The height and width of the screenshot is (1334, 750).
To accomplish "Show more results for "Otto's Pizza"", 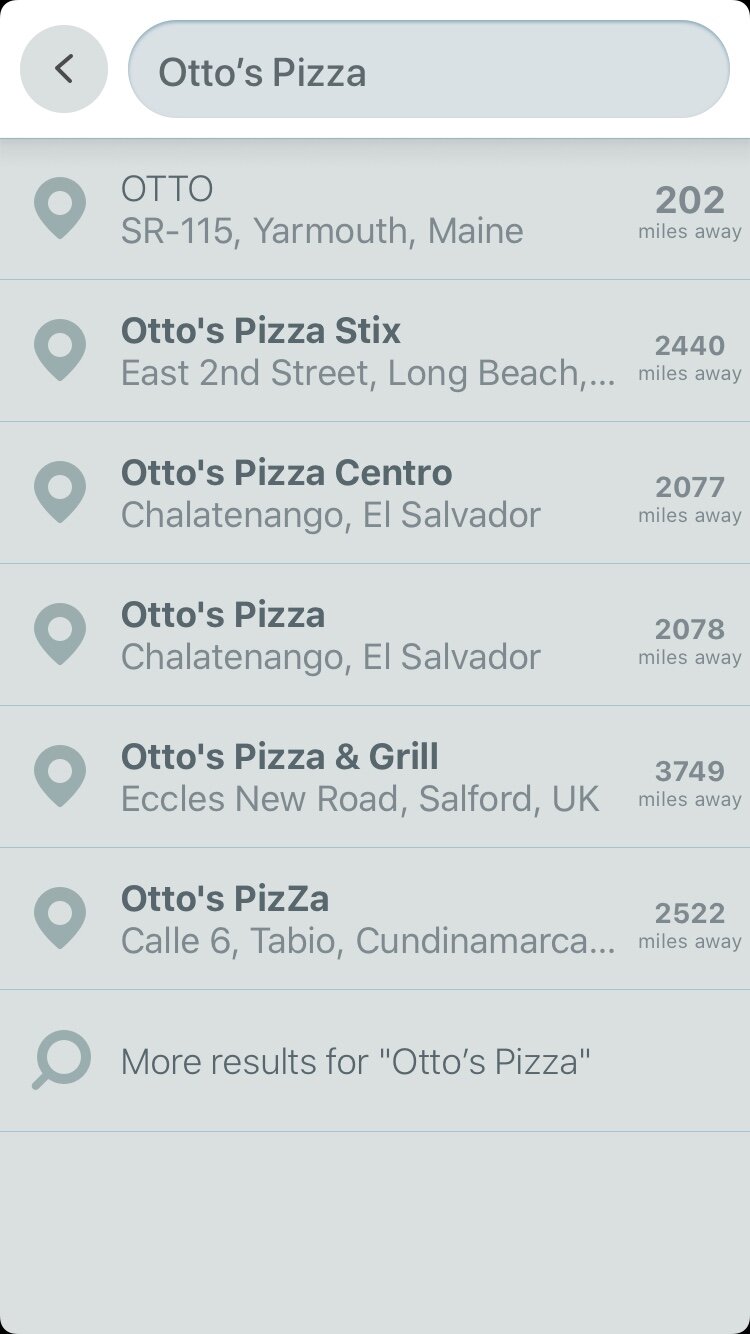I will tap(375, 1061).
